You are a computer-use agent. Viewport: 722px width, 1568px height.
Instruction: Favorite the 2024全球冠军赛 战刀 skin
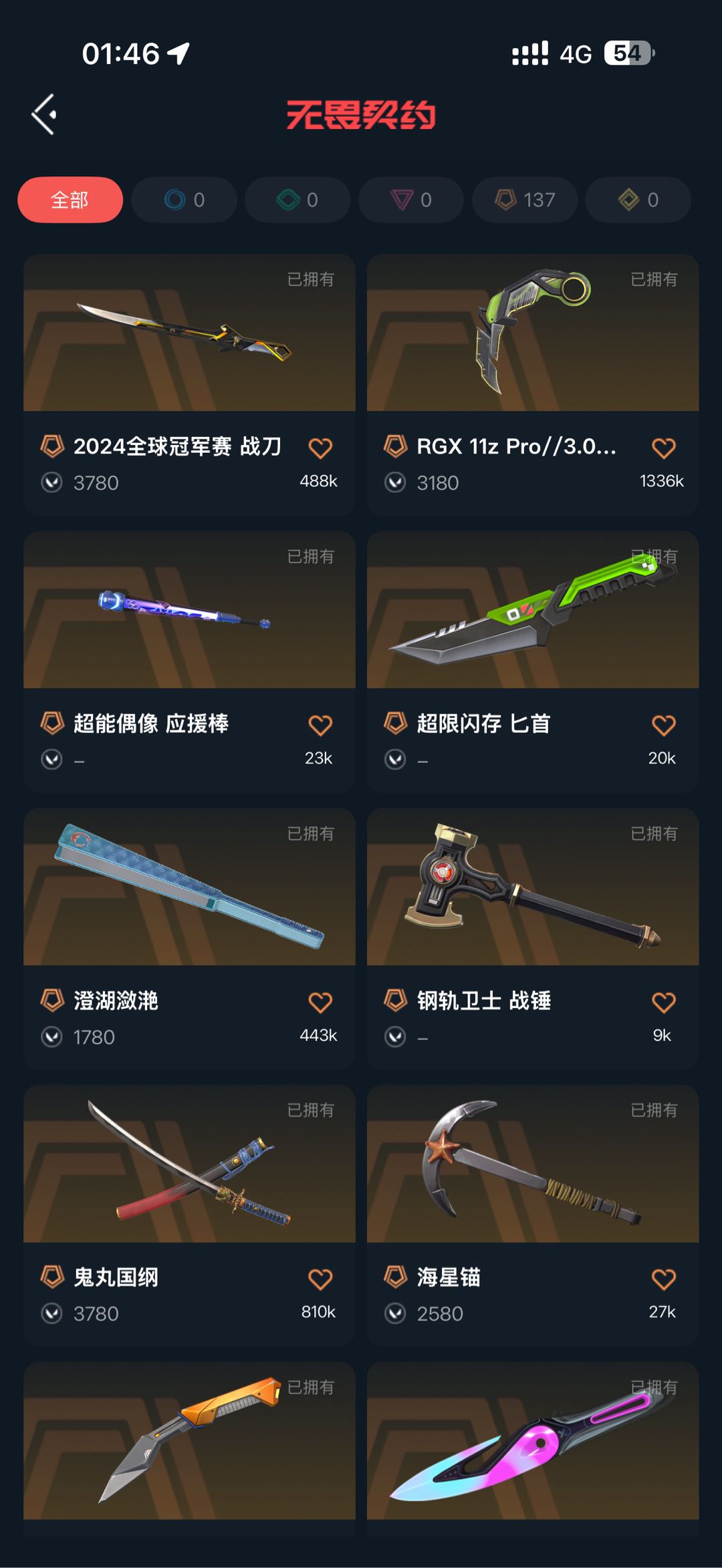[x=320, y=448]
